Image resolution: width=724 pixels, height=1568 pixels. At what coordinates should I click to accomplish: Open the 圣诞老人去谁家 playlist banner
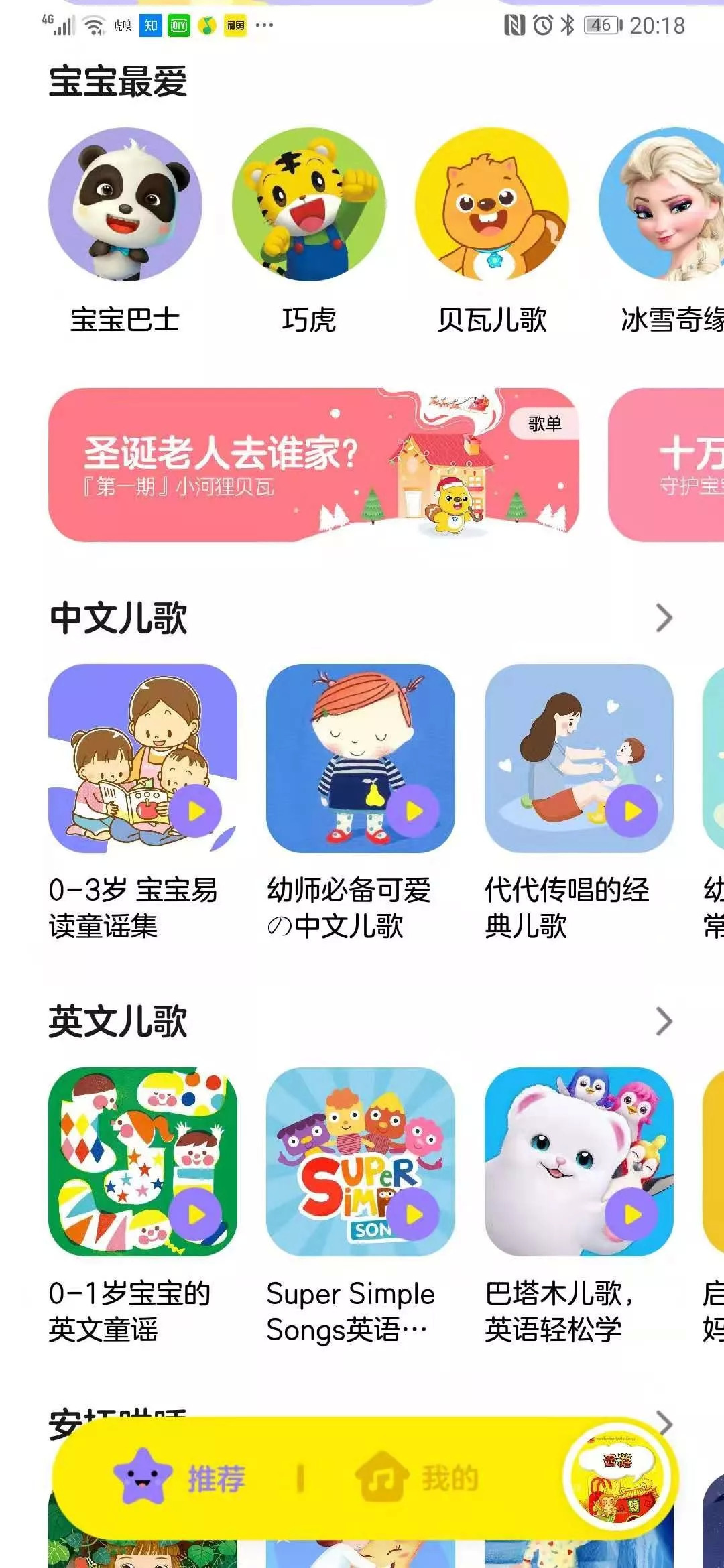[313, 464]
